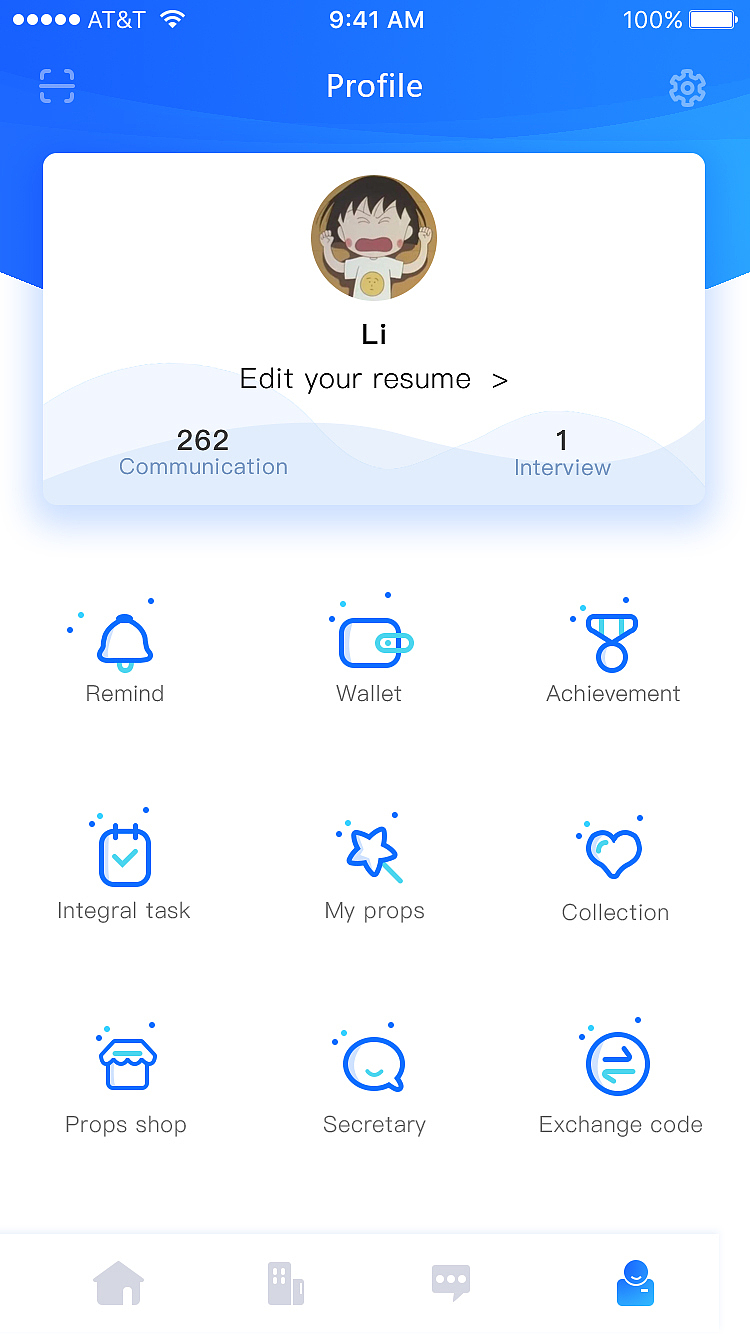Screen dimensions: 750x1334
Task: Open Exchange code
Action: point(620,1082)
